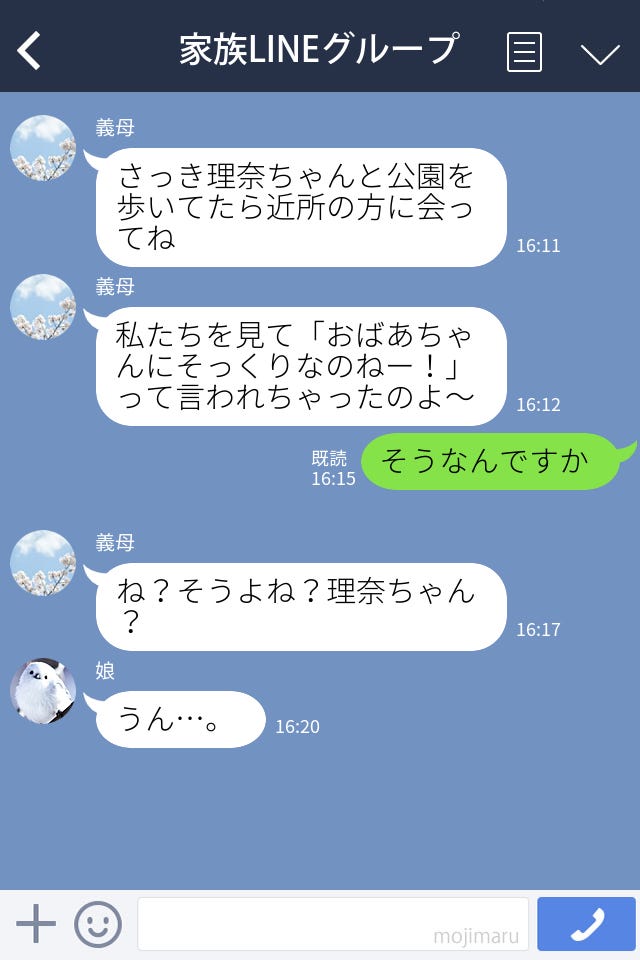Go back from 家族LINEグループ chat
The height and width of the screenshot is (960, 640).
[30, 50]
